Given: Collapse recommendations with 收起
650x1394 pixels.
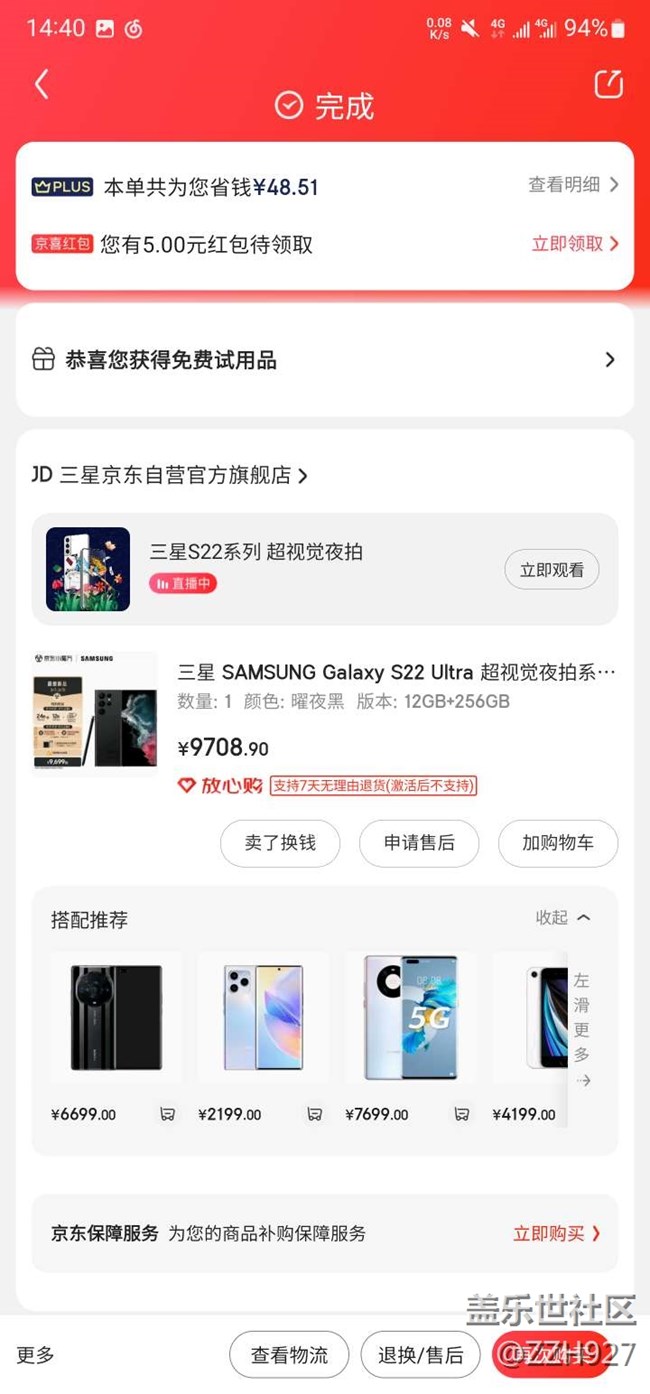Looking at the screenshot, I should [563, 918].
